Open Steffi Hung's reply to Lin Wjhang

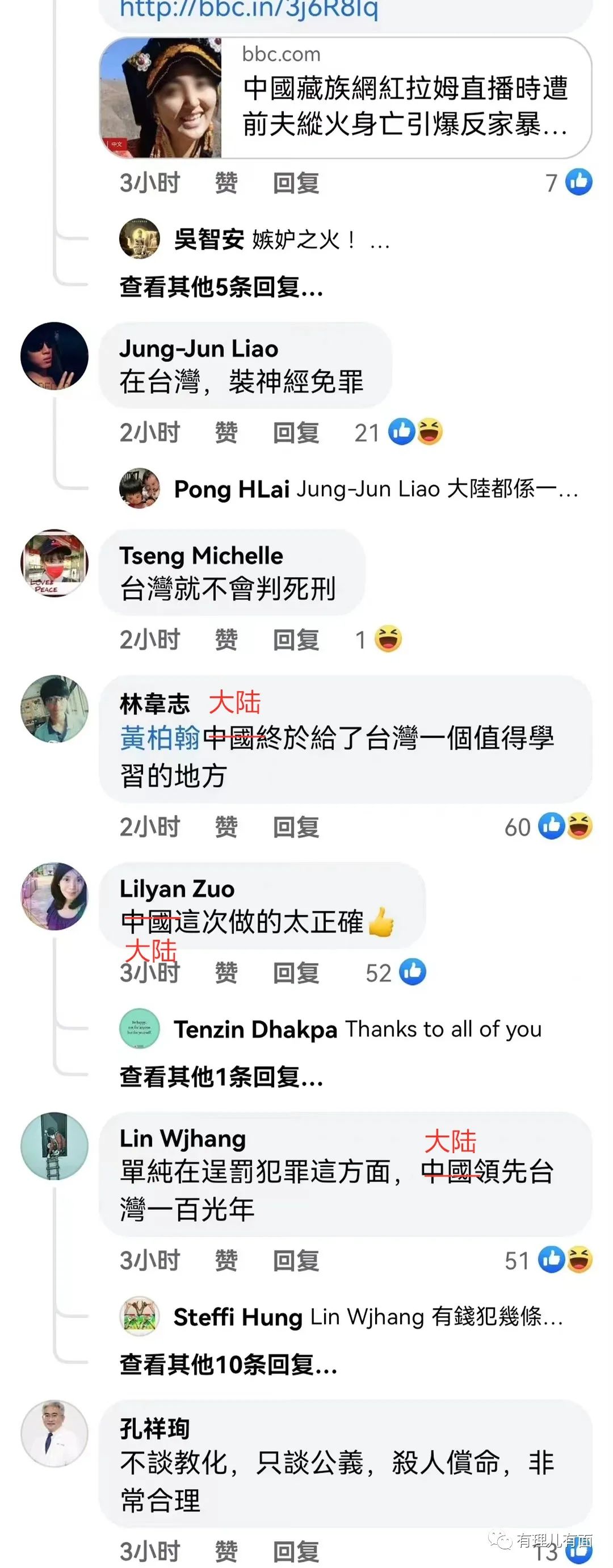367,1317
